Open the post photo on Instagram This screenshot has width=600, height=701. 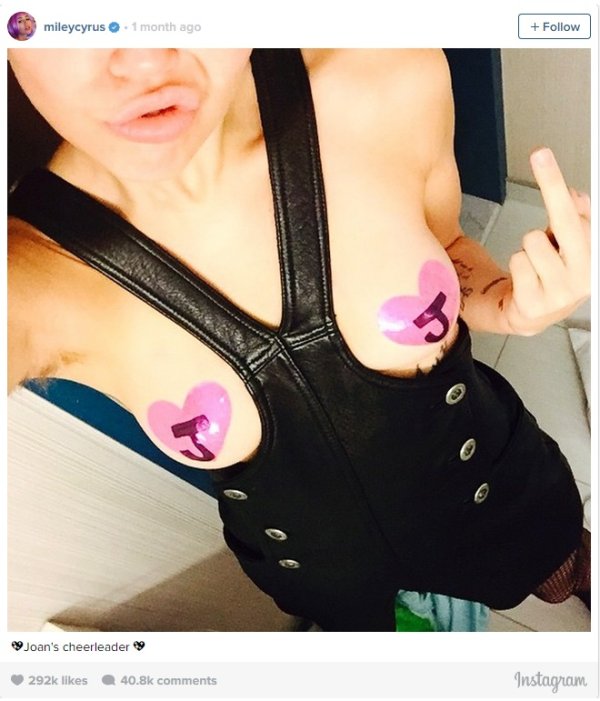coord(300,340)
